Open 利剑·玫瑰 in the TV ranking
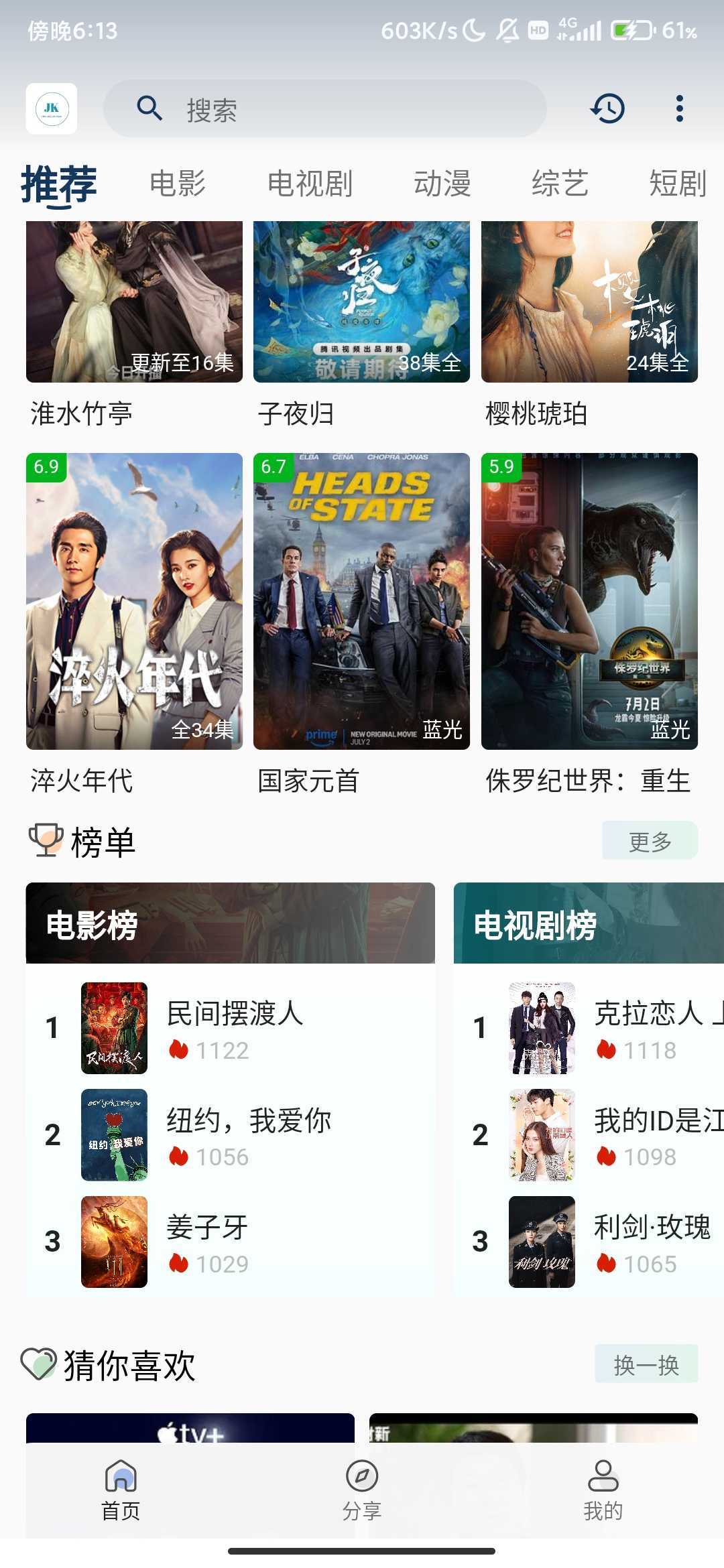 click(650, 1242)
